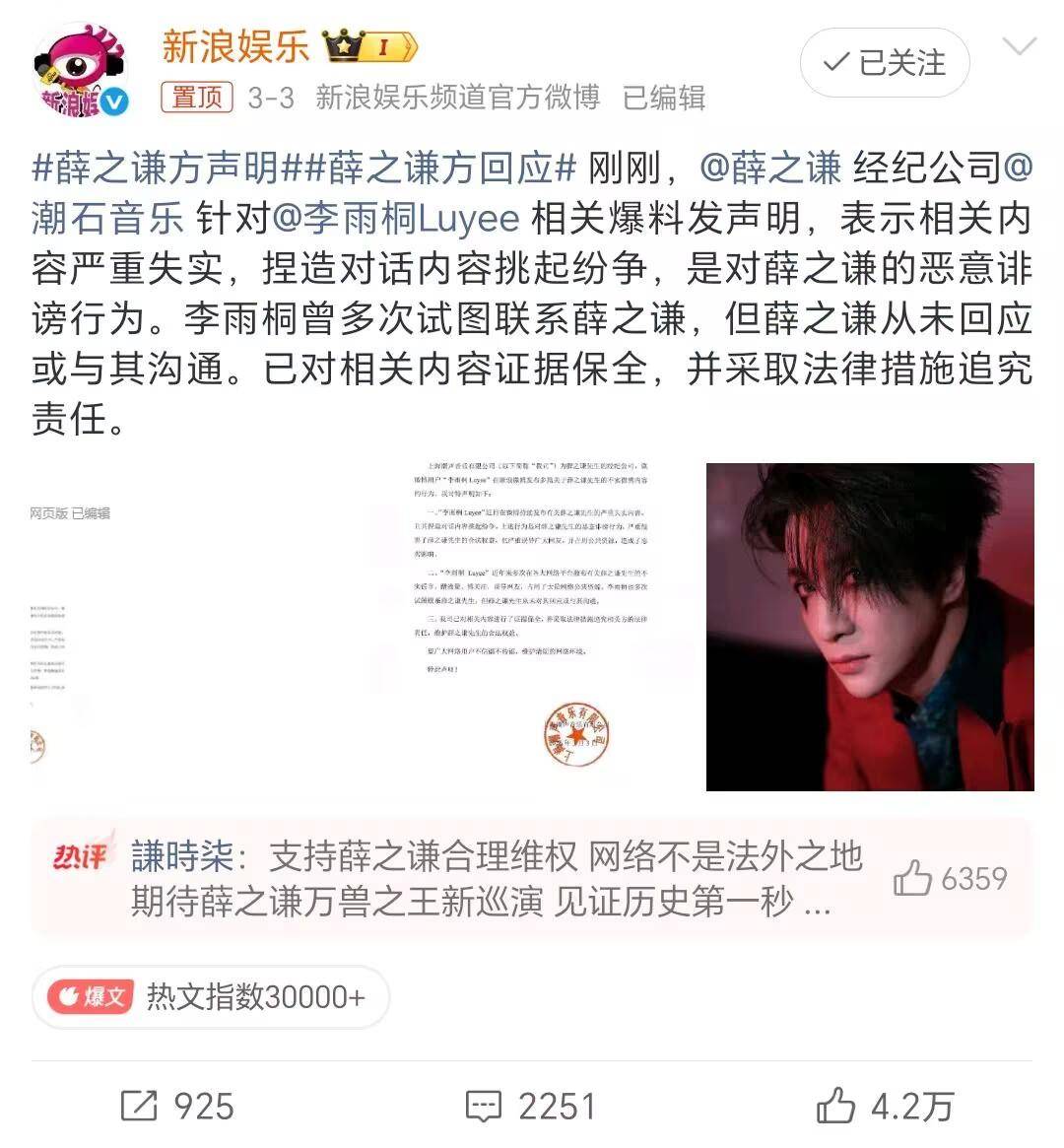Like the hot comment with 6359 likes

coord(950,878)
